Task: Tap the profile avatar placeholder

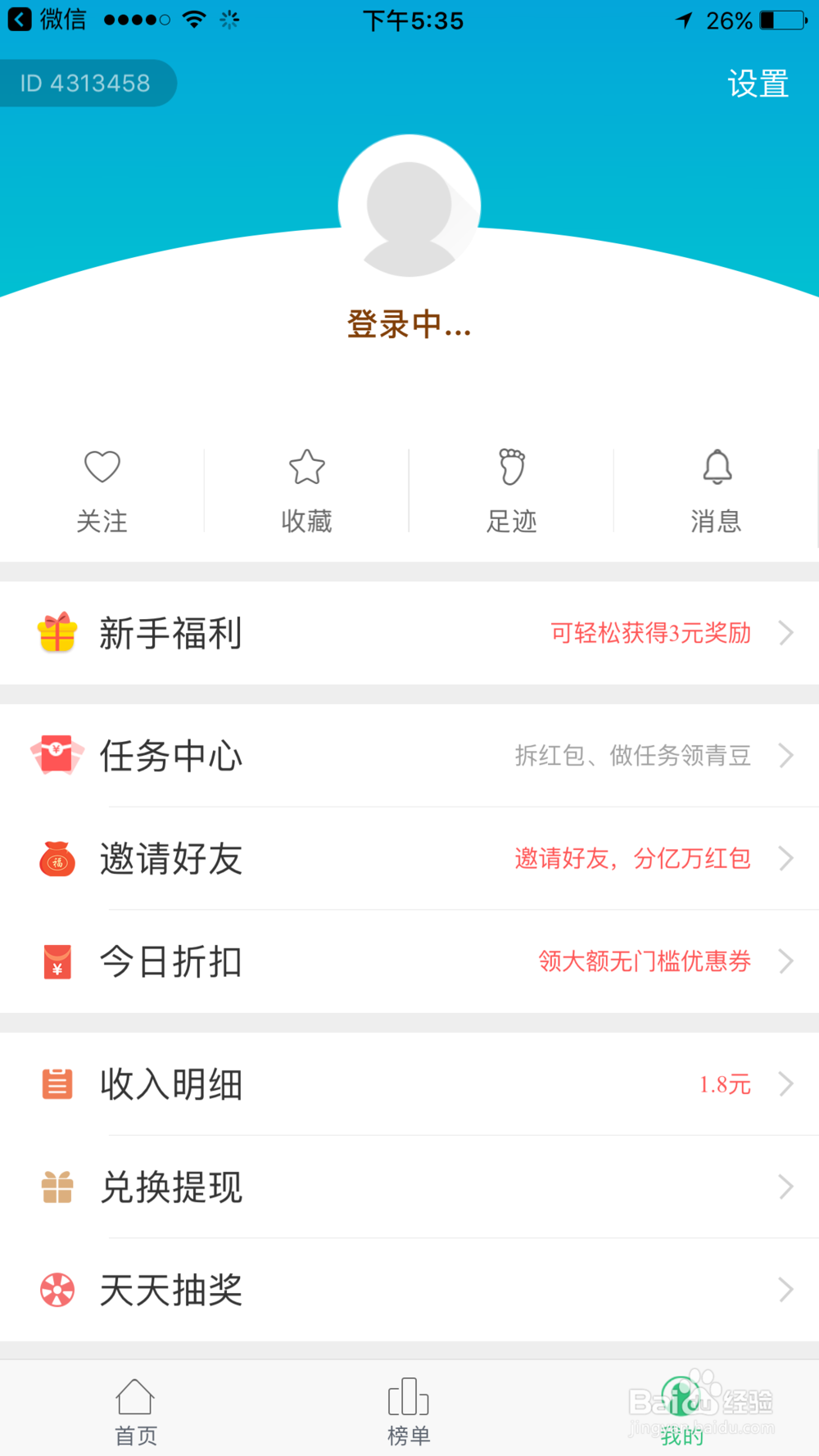Action: pos(409,206)
